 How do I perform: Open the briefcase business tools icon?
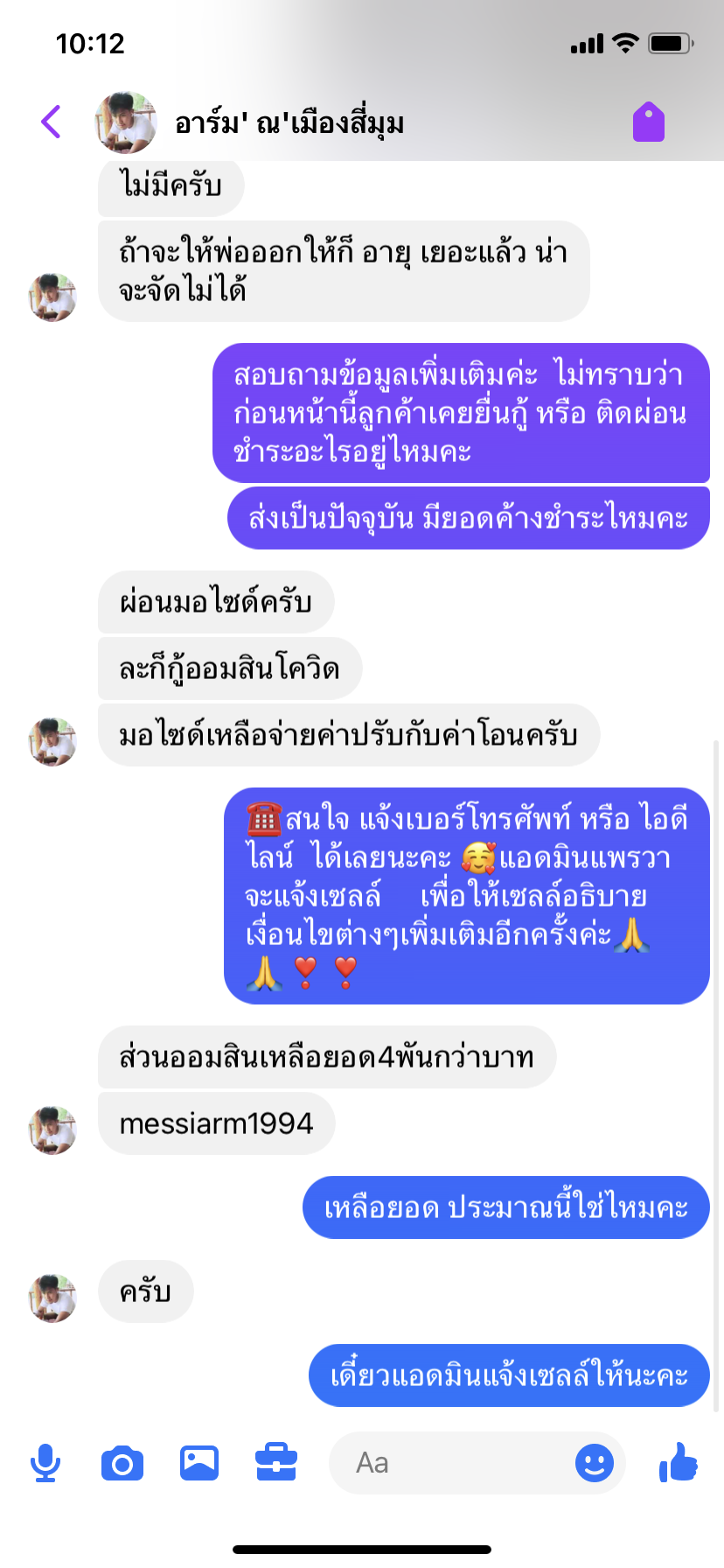276,1463
